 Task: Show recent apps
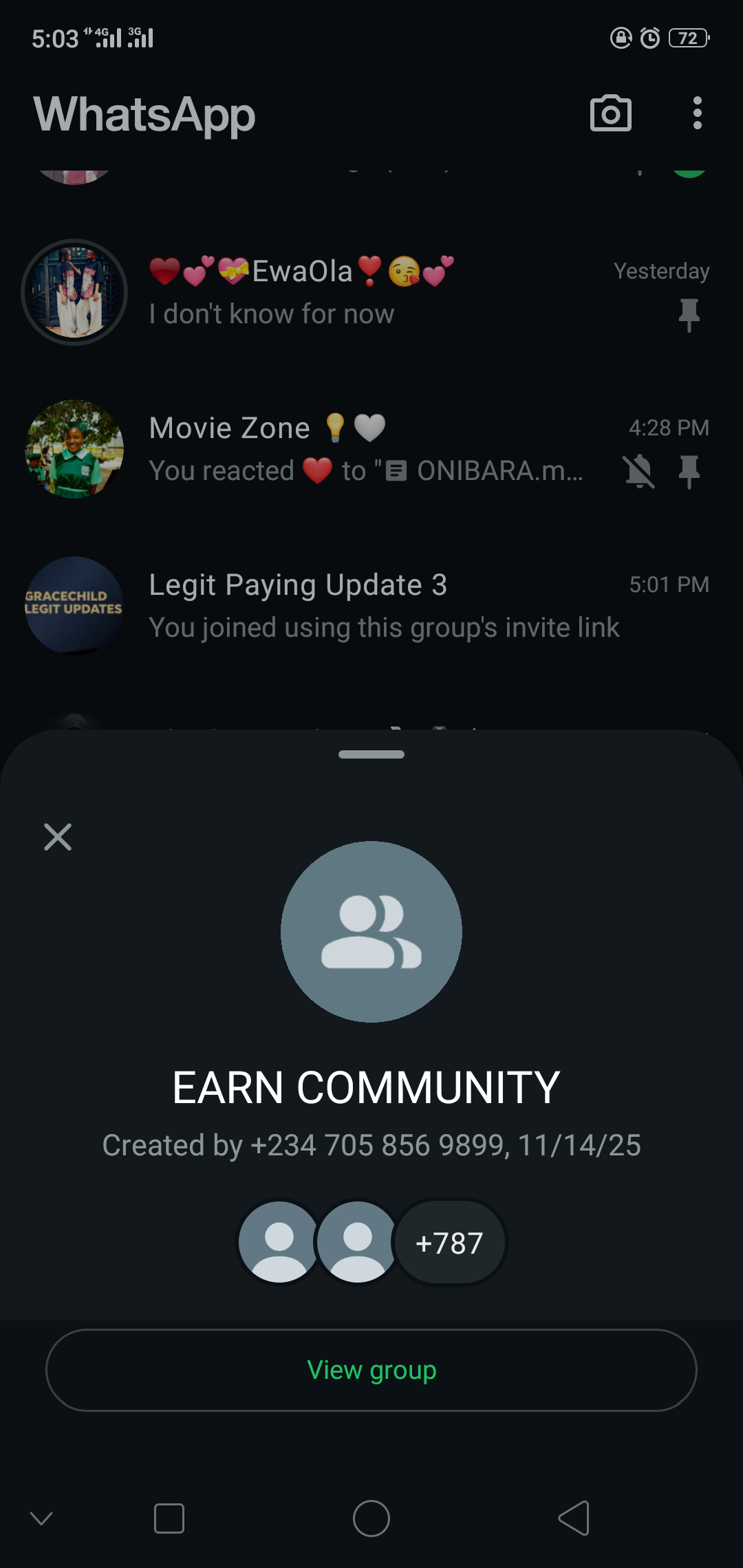tap(169, 1518)
